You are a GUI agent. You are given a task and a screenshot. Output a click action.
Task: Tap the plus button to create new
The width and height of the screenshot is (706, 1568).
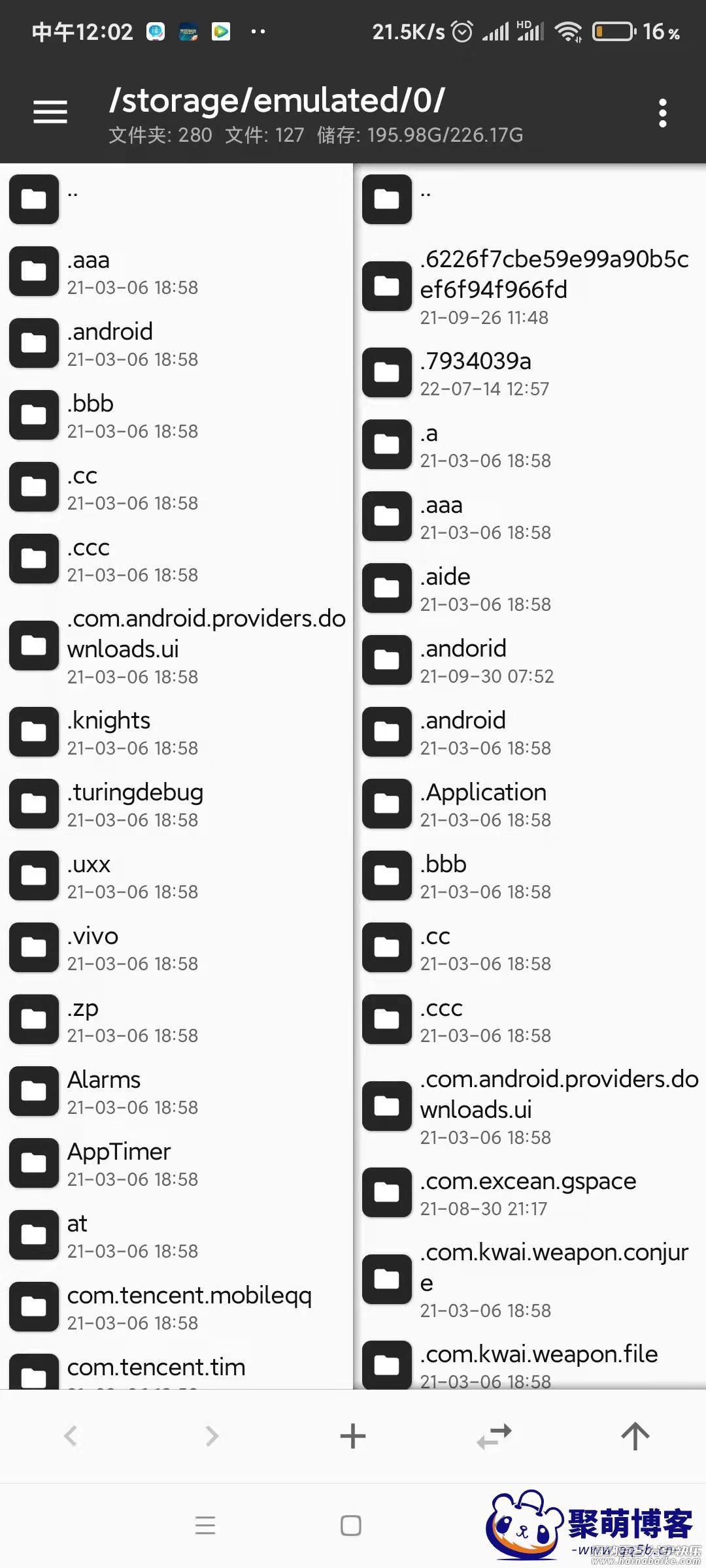pyautogui.click(x=353, y=1436)
